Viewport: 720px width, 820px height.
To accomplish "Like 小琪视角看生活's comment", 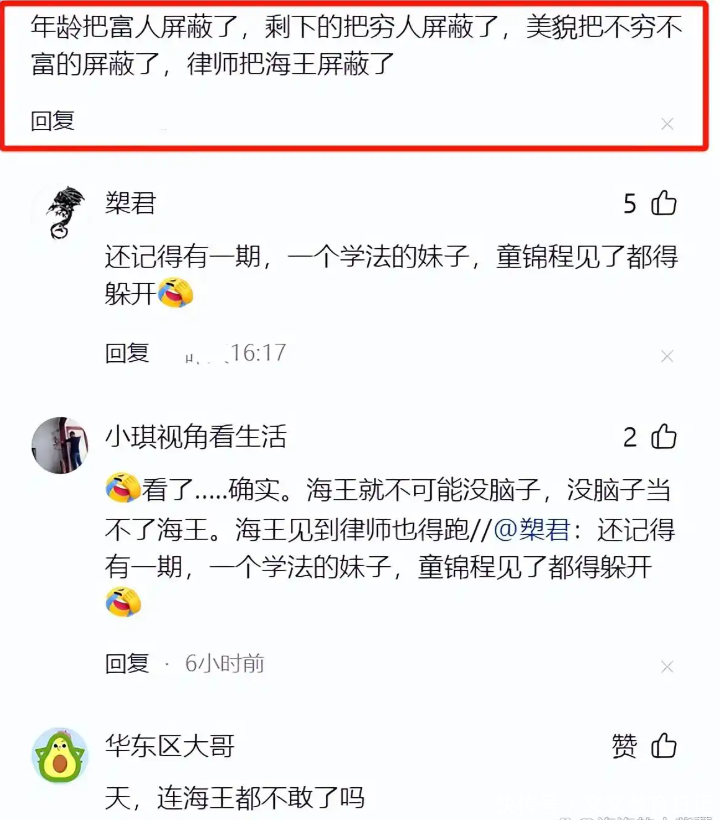I will 664,436.
